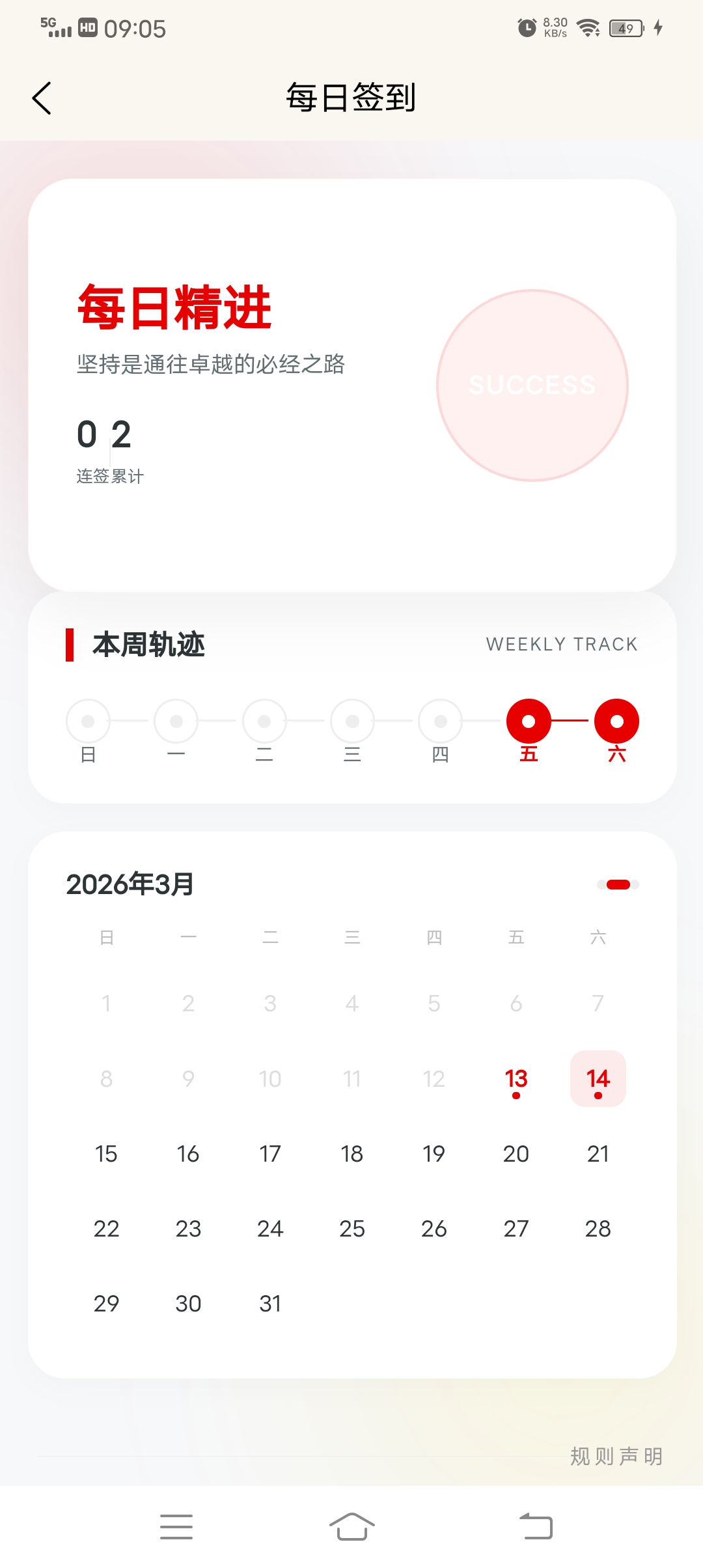The image size is (703, 1568).
Task: Toggle the Thursday (四) dot in the weekly track
Action: (439, 721)
